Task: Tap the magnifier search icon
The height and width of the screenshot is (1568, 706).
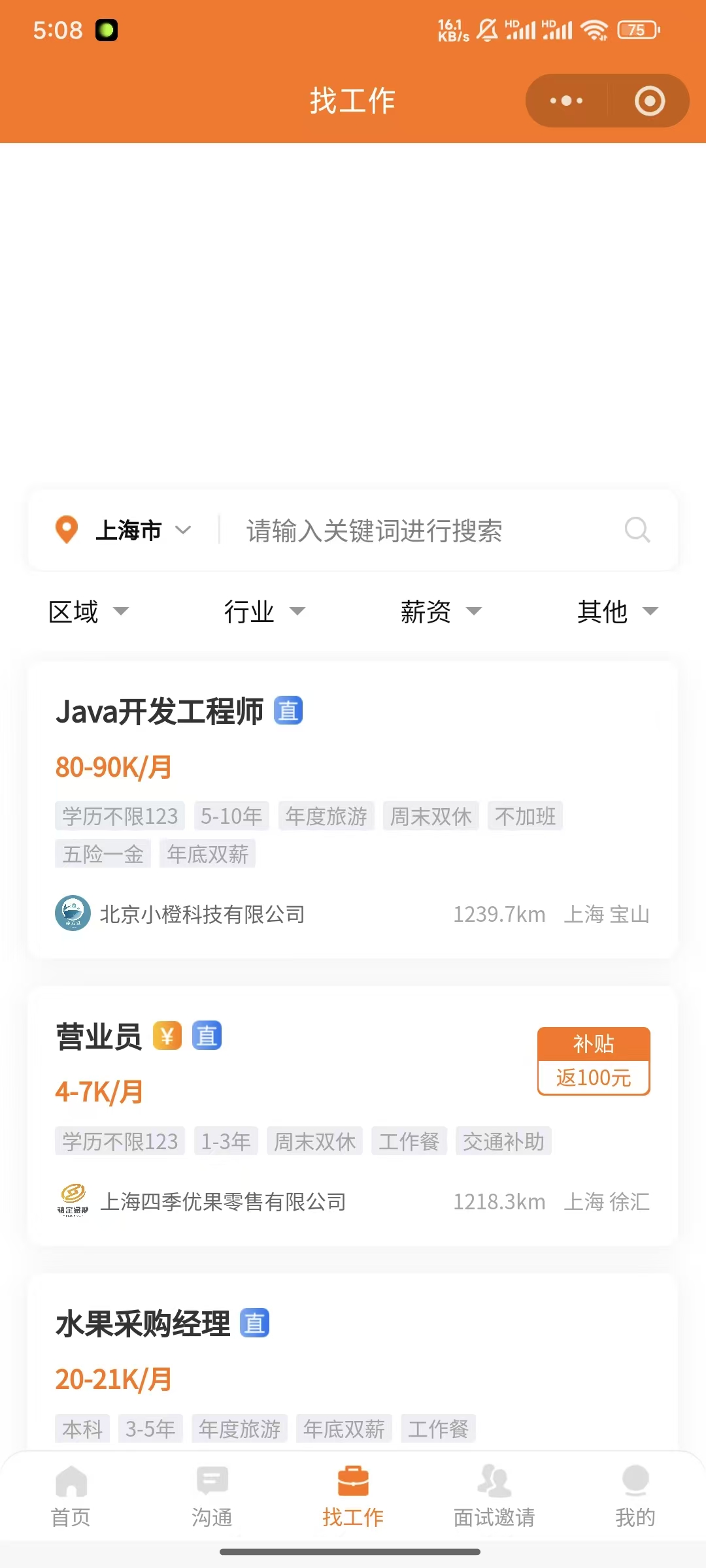Action: [637, 531]
